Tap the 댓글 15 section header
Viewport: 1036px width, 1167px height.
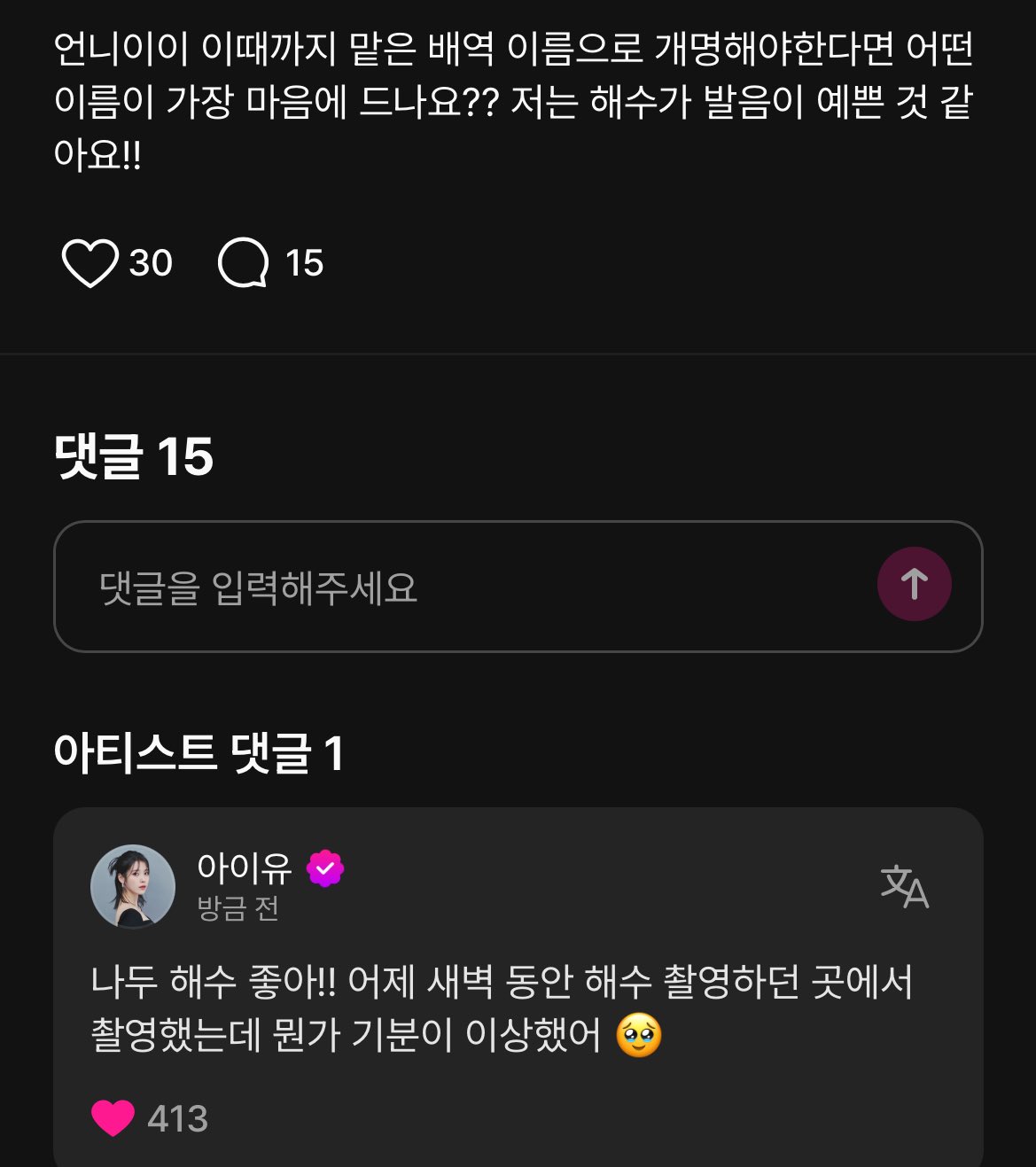pyautogui.click(x=133, y=455)
